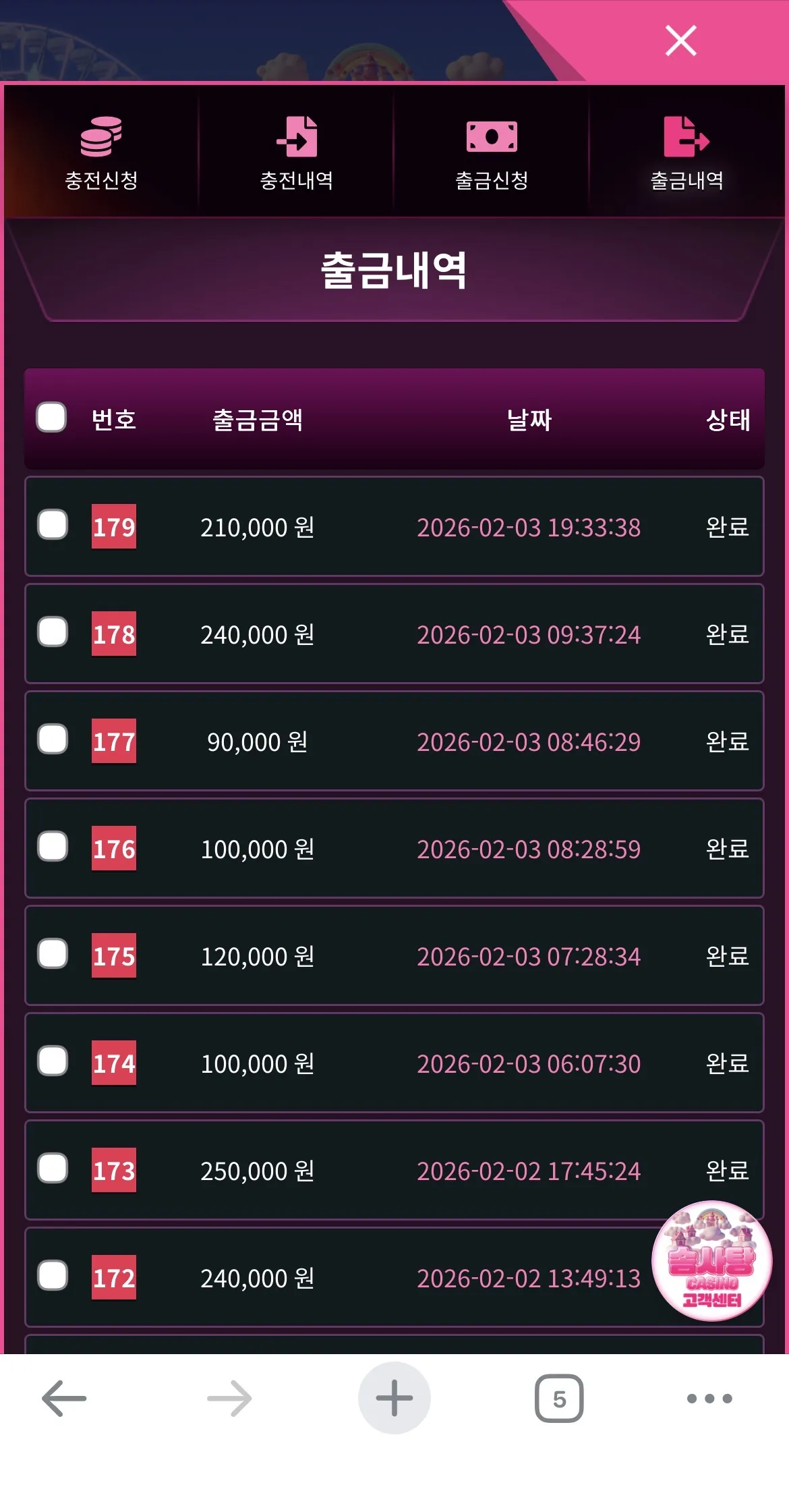Select the 출금내역 tab
789x1512 pixels.
pyautogui.click(x=686, y=153)
